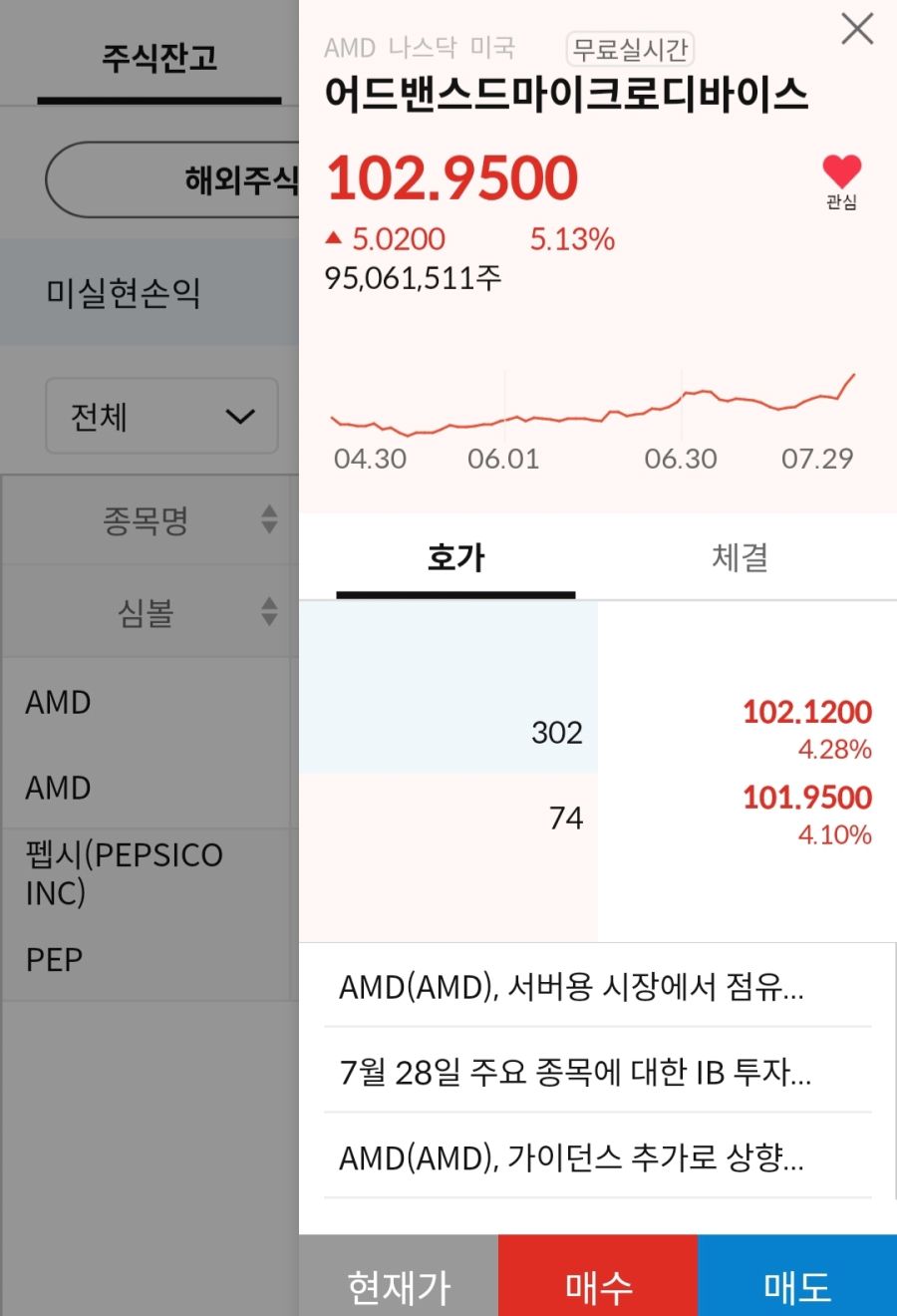This screenshot has width=897, height=1316.
Task: Close the stock detail popup
Action: (855, 30)
